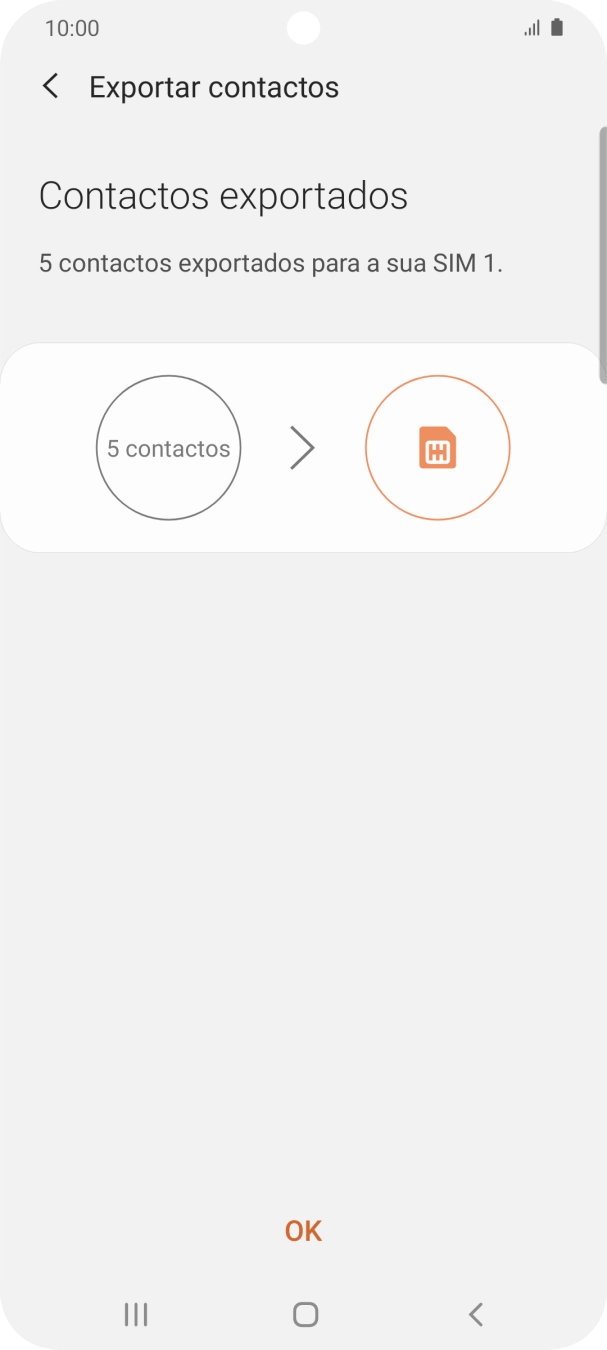Go back from Exportar contactos
This screenshot has width=607, height=1350.
click(x=50, y=87)
